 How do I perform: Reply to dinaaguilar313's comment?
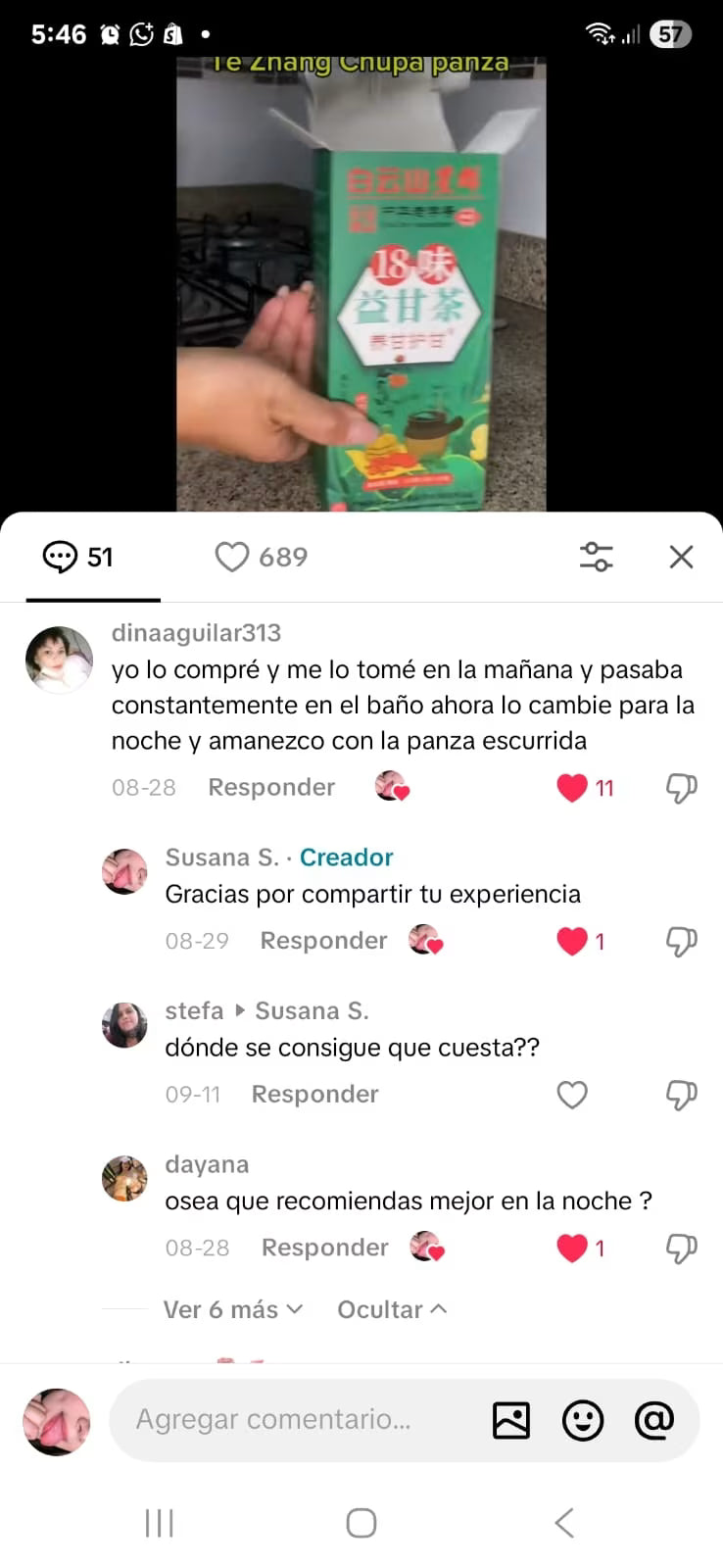pos(271,787)
